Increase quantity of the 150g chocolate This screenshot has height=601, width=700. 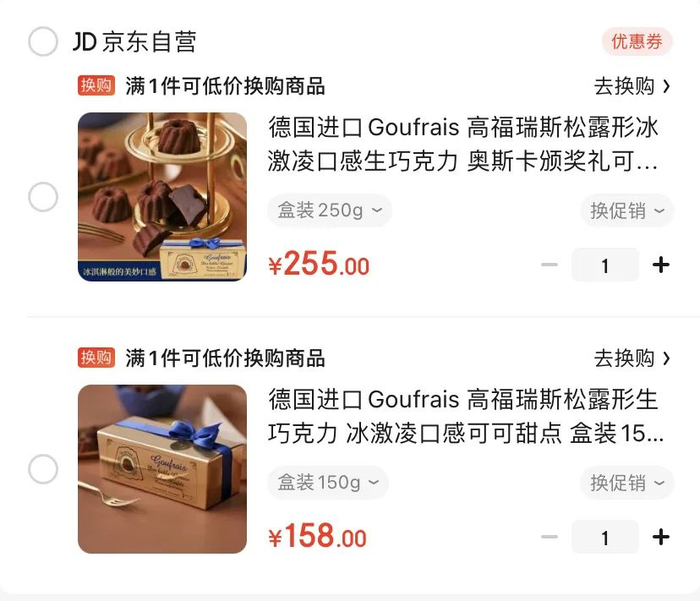tap(660, 537)
